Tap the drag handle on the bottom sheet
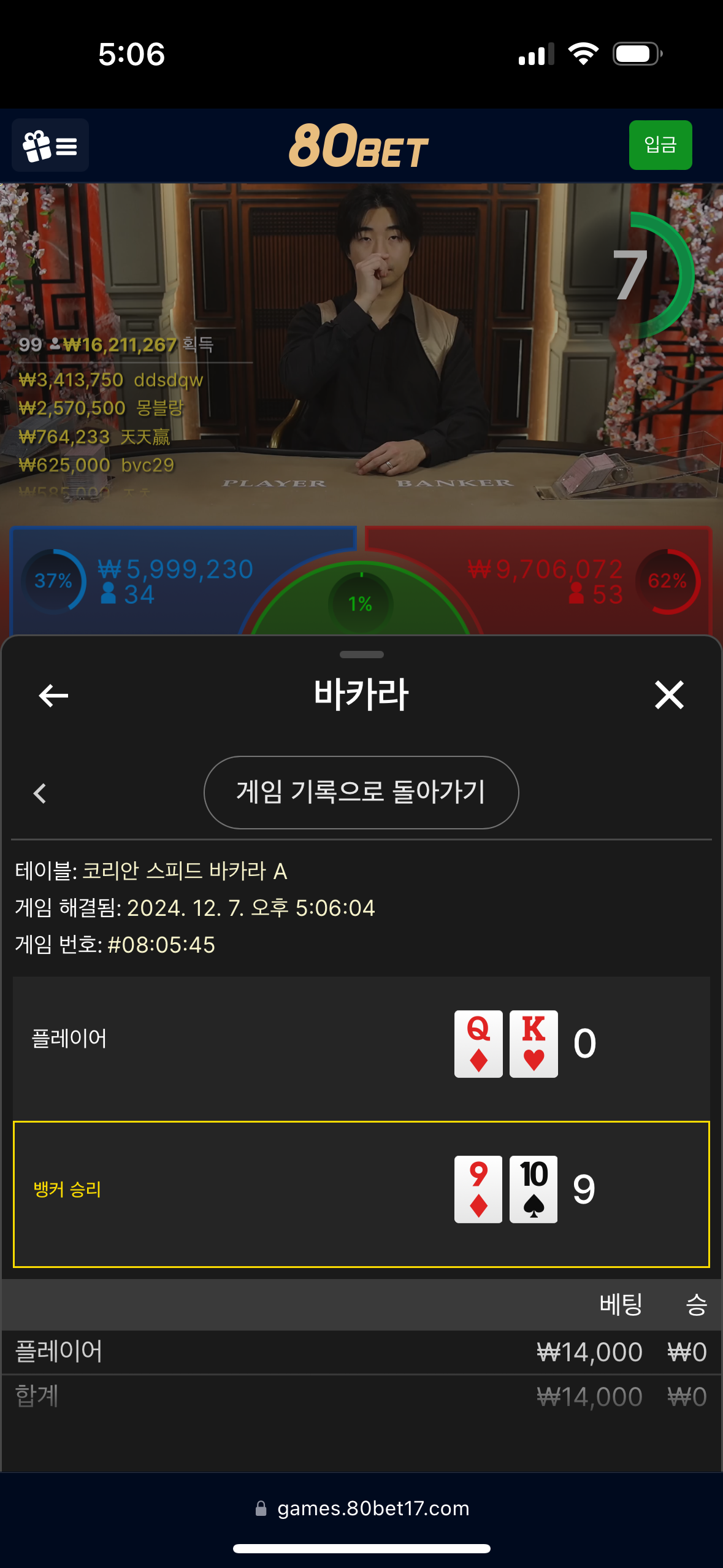This screenshot has height=1568, width=723. pyautogui.click(x=361, y=655)
